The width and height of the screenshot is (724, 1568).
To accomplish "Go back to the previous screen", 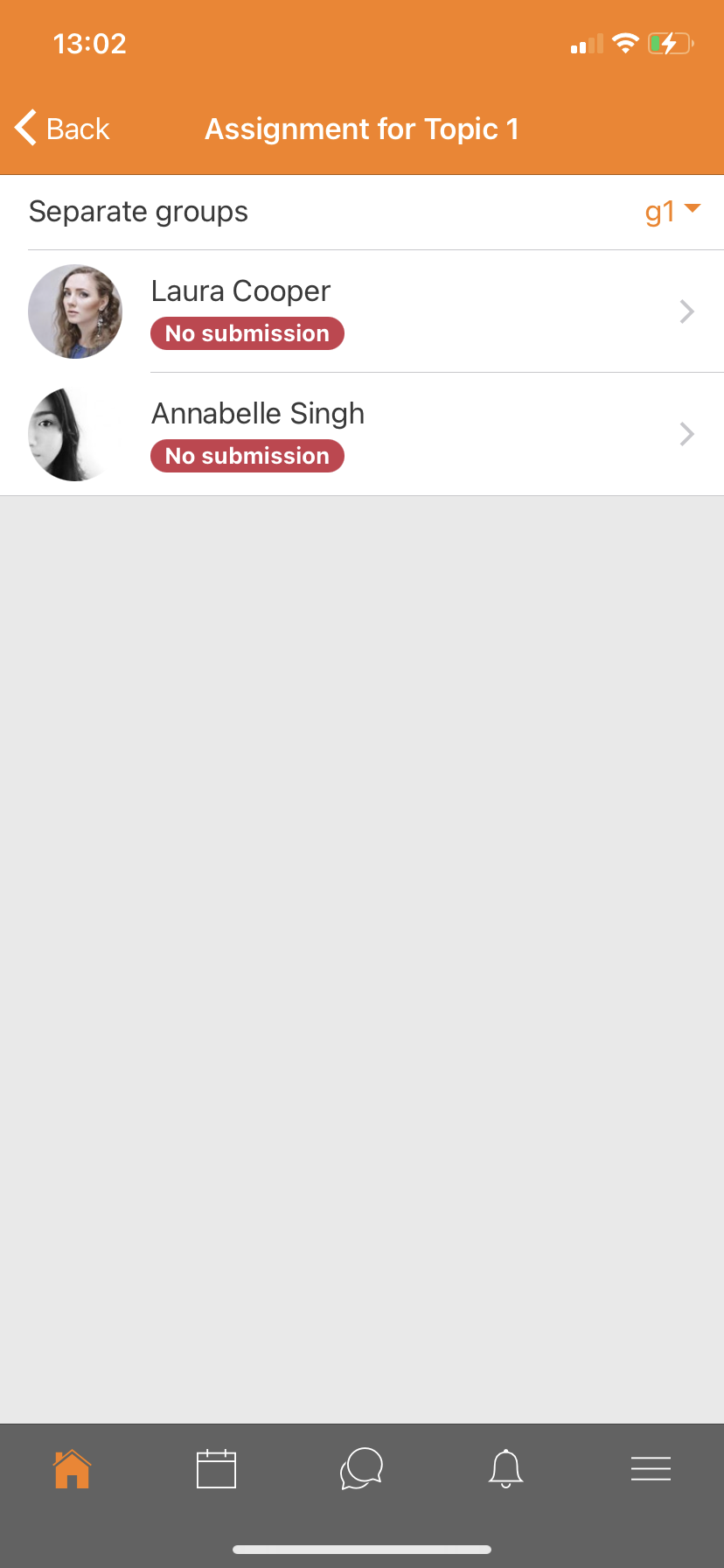I will pos(62,129).
